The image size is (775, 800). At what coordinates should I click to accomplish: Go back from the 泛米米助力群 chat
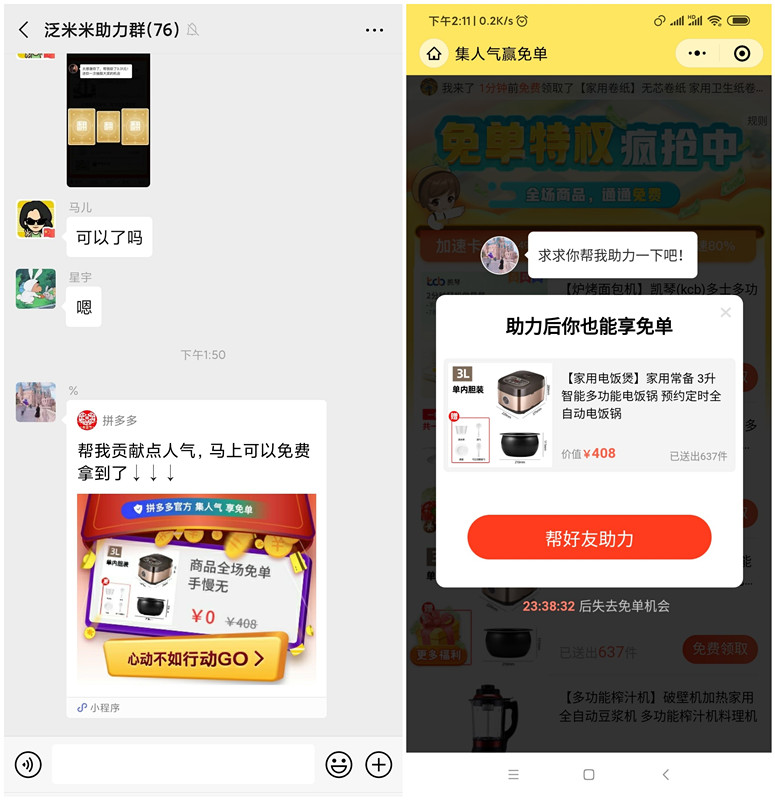(x=24, y=30)
